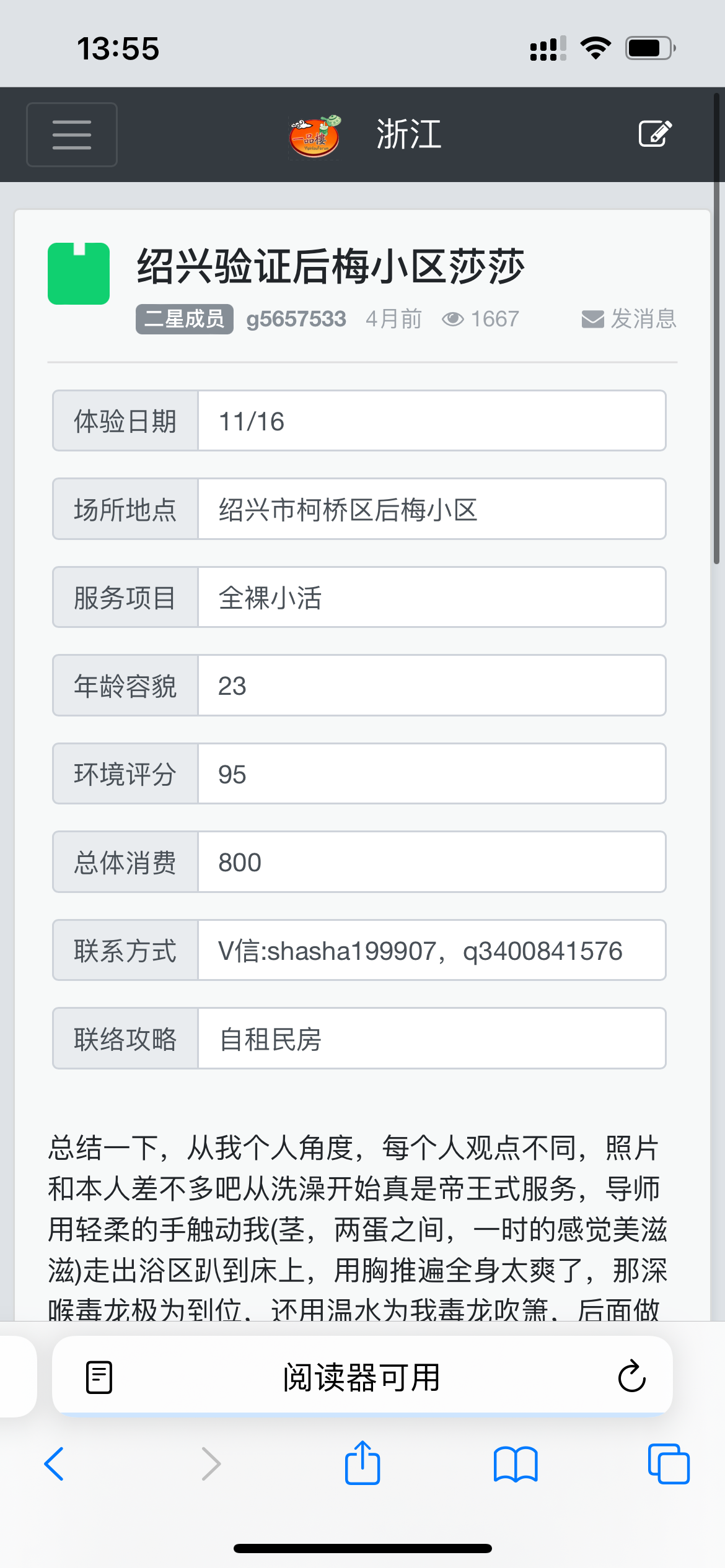Viewport: 725px width, 1568px height.
Task: Tap the share icon at the bottom
Action: [x=362, y=1463]
